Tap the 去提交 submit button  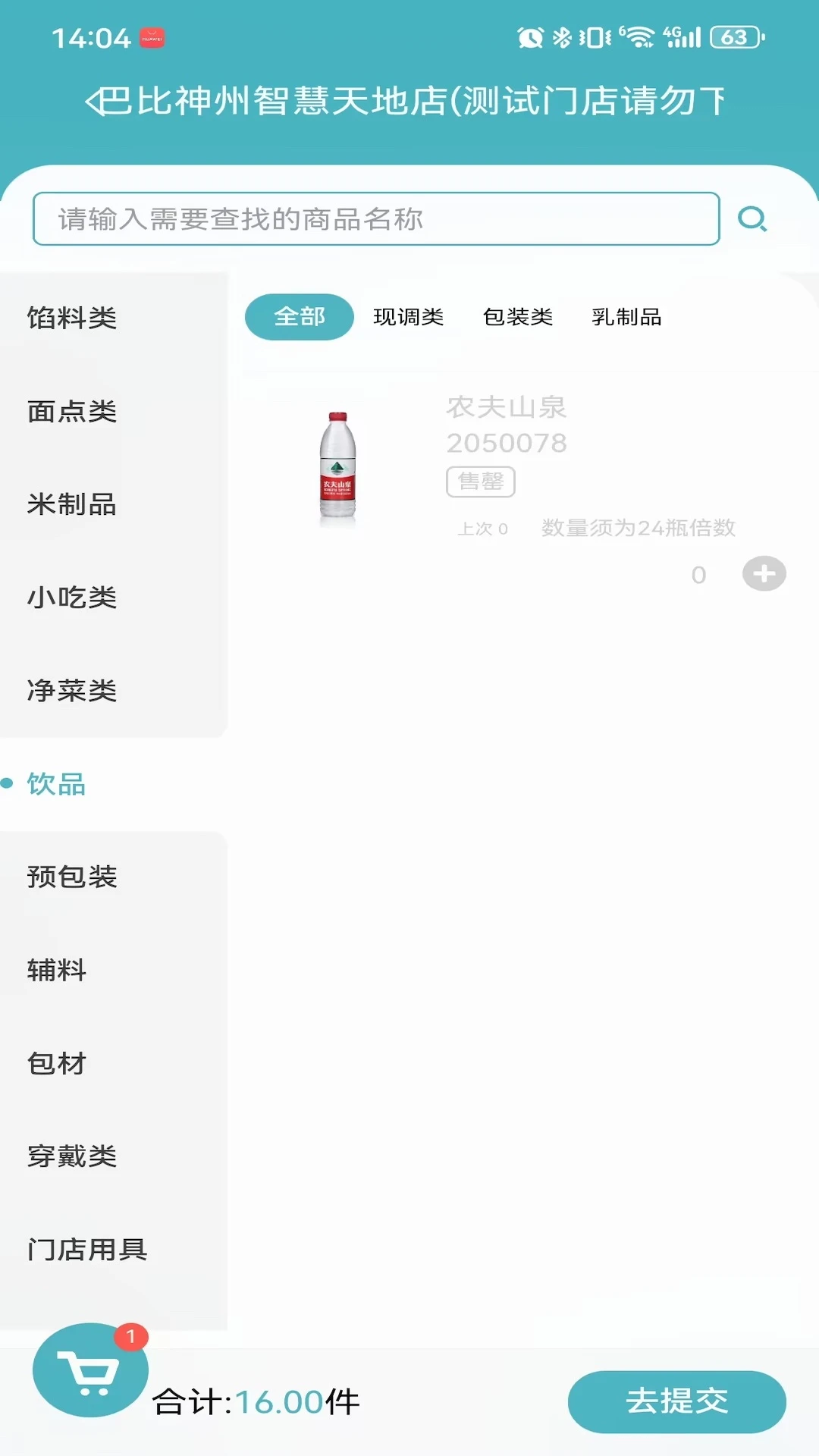pyautogui.click(x=676, y=1401)
